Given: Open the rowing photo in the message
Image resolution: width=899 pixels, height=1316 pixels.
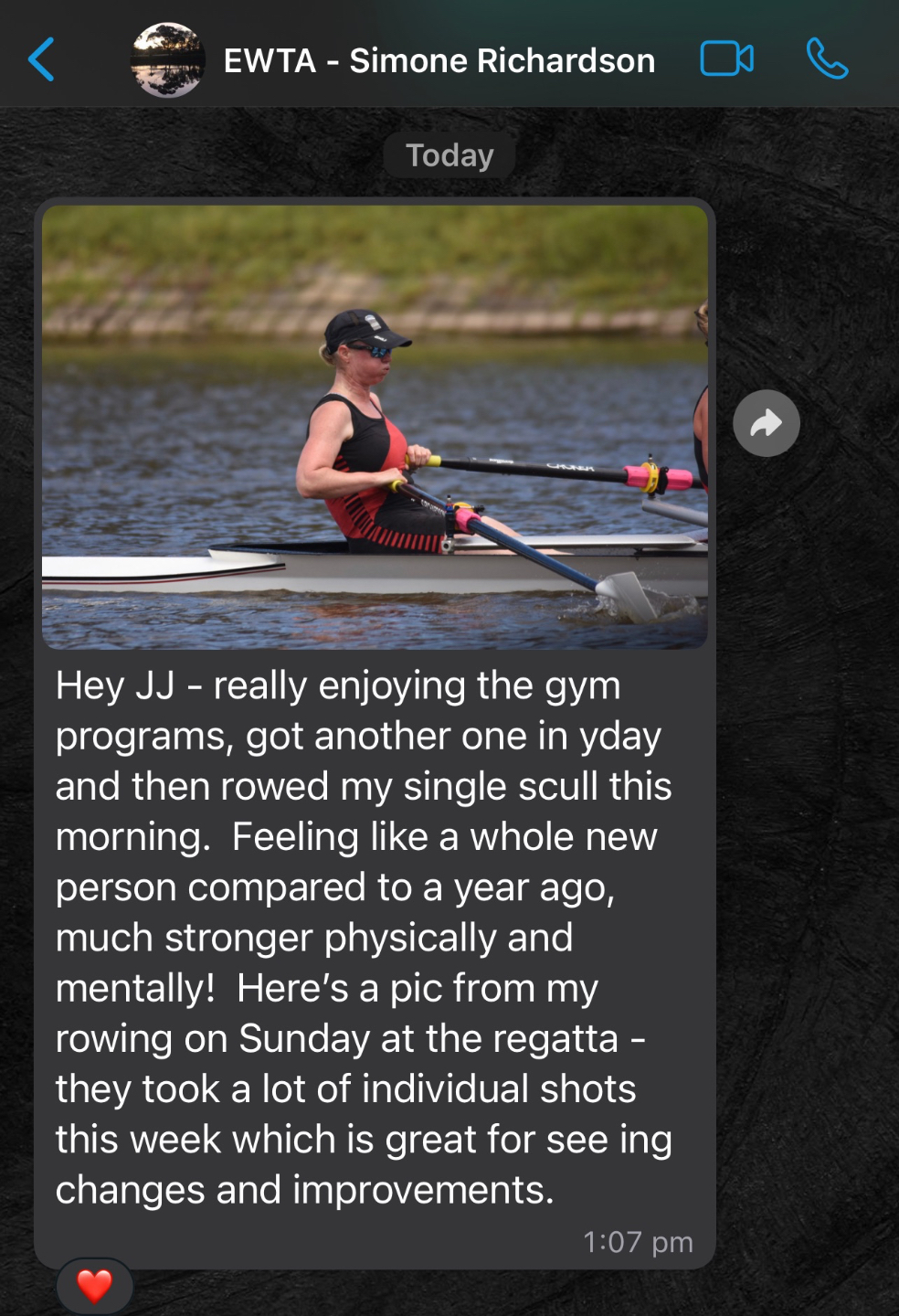Looking at the screenshot, I should (375, 427).
